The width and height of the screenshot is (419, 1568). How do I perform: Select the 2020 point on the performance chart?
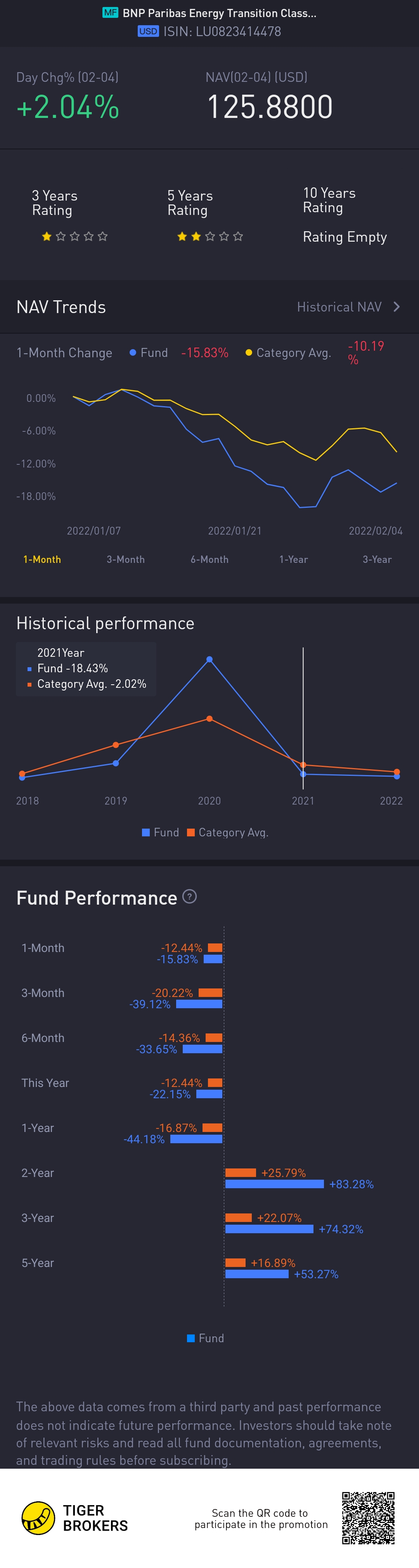(209, 659)
